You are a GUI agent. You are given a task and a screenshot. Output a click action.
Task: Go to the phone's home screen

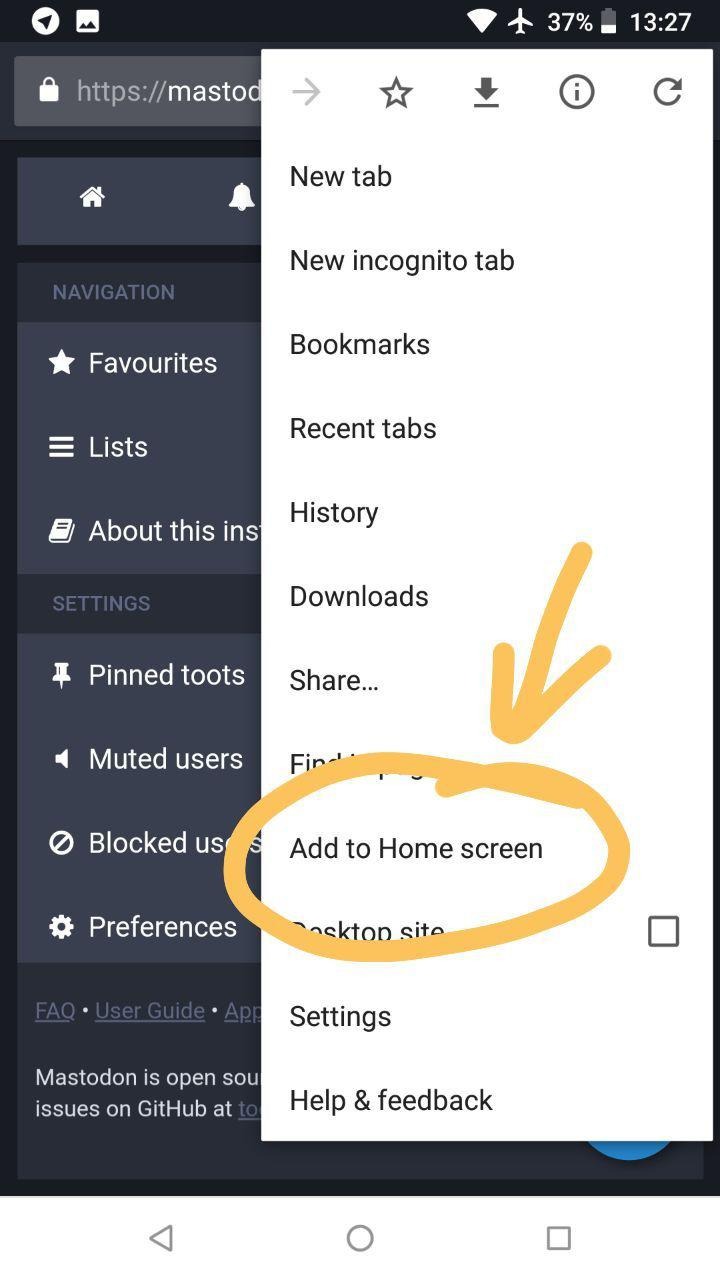(x=360, y=1238)
